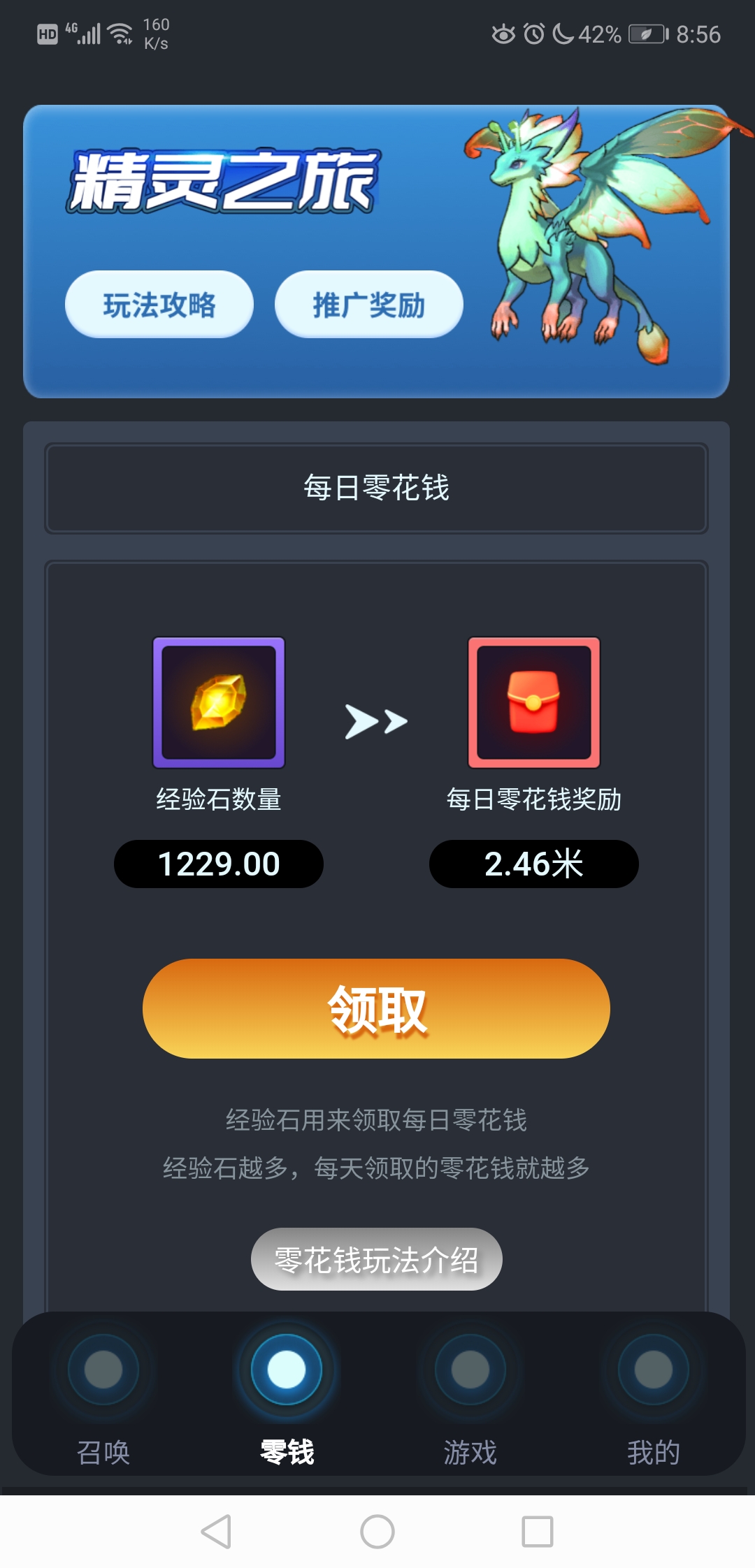Go back using system back button
The width and height of the screenshot is (755, 1568).
click(x=216, y=1532)
